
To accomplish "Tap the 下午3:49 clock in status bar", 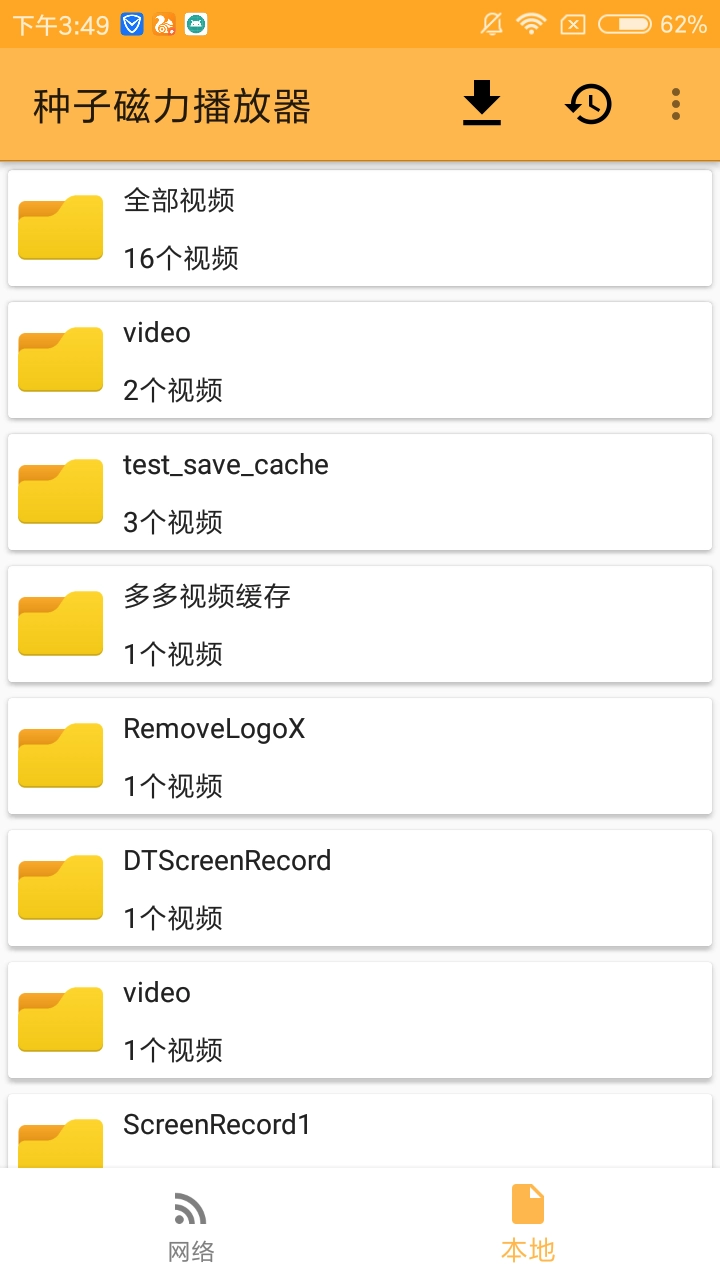I will (63, 22).
